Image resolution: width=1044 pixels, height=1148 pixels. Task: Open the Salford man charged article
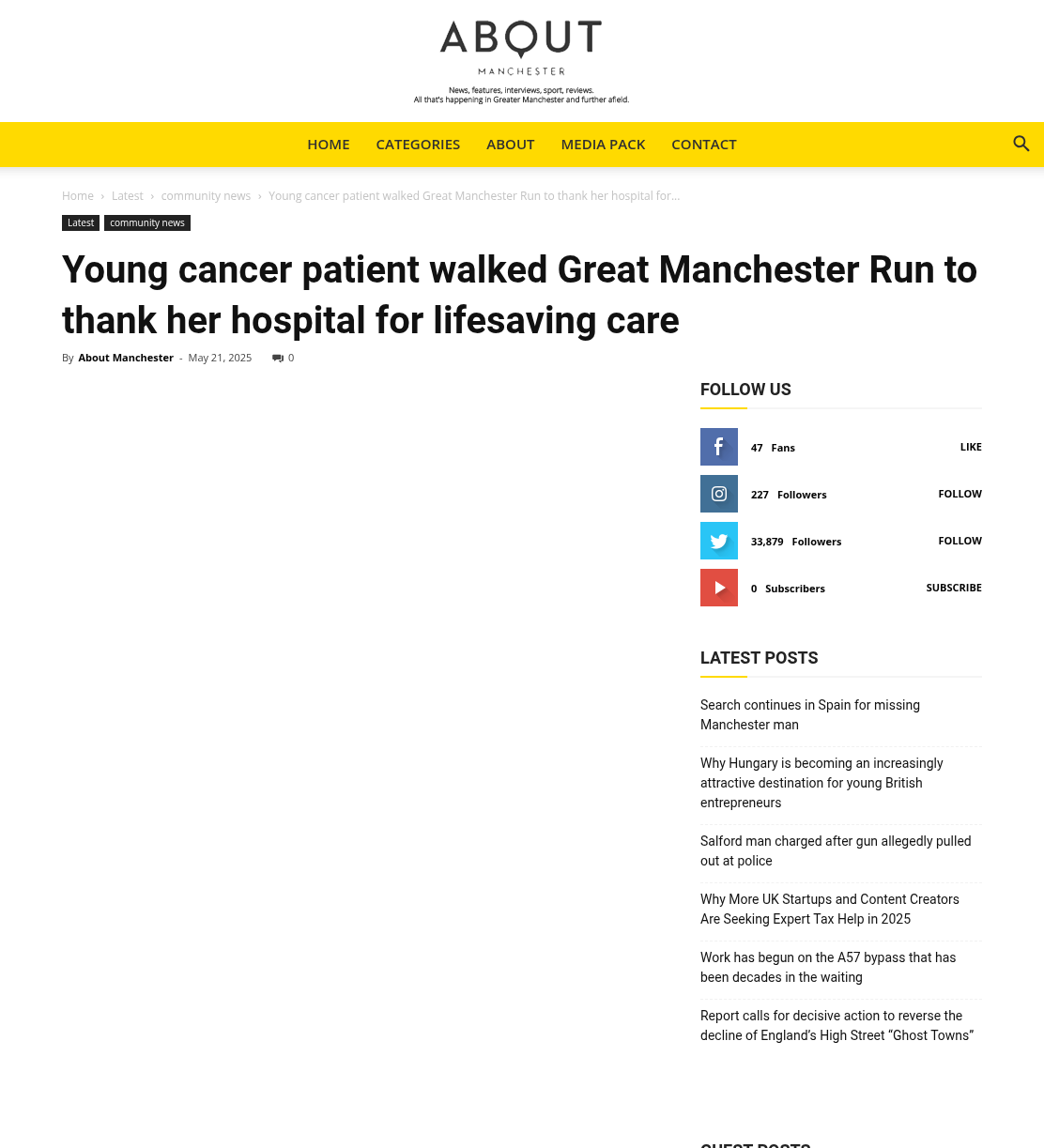click(836, 850)
